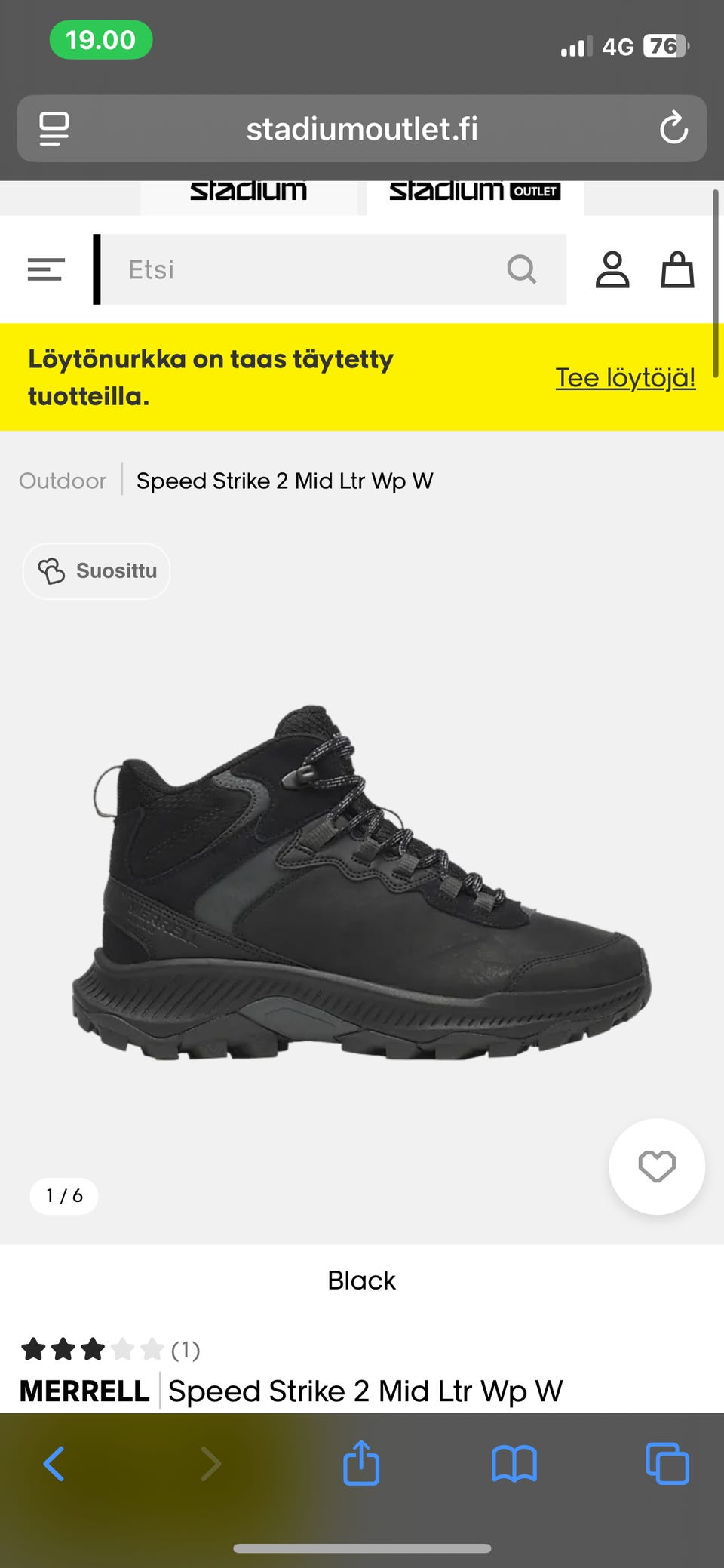Open Safari bookmarks
Viewport: 724px width, 1568px height.
coord(514,1464)
